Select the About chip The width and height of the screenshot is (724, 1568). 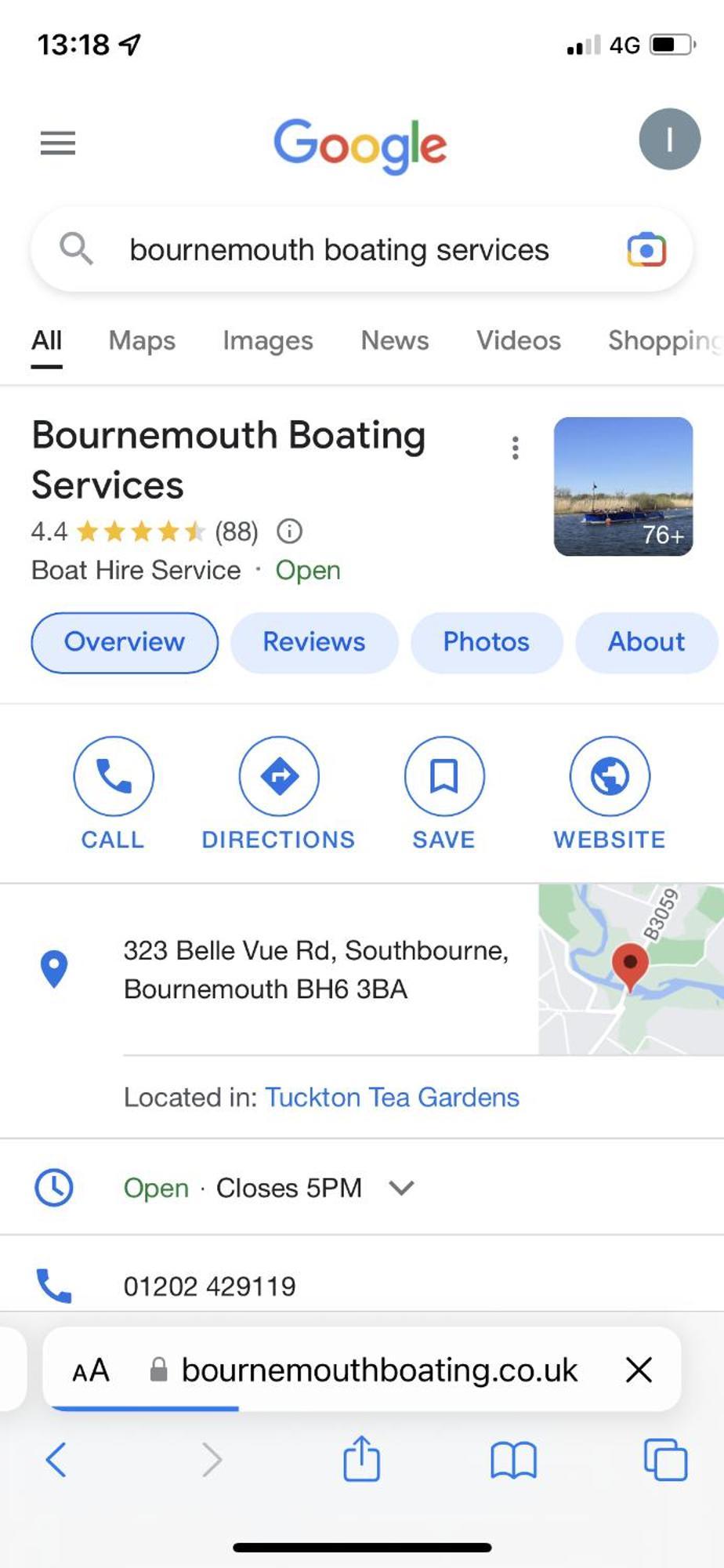coord(646,642)
